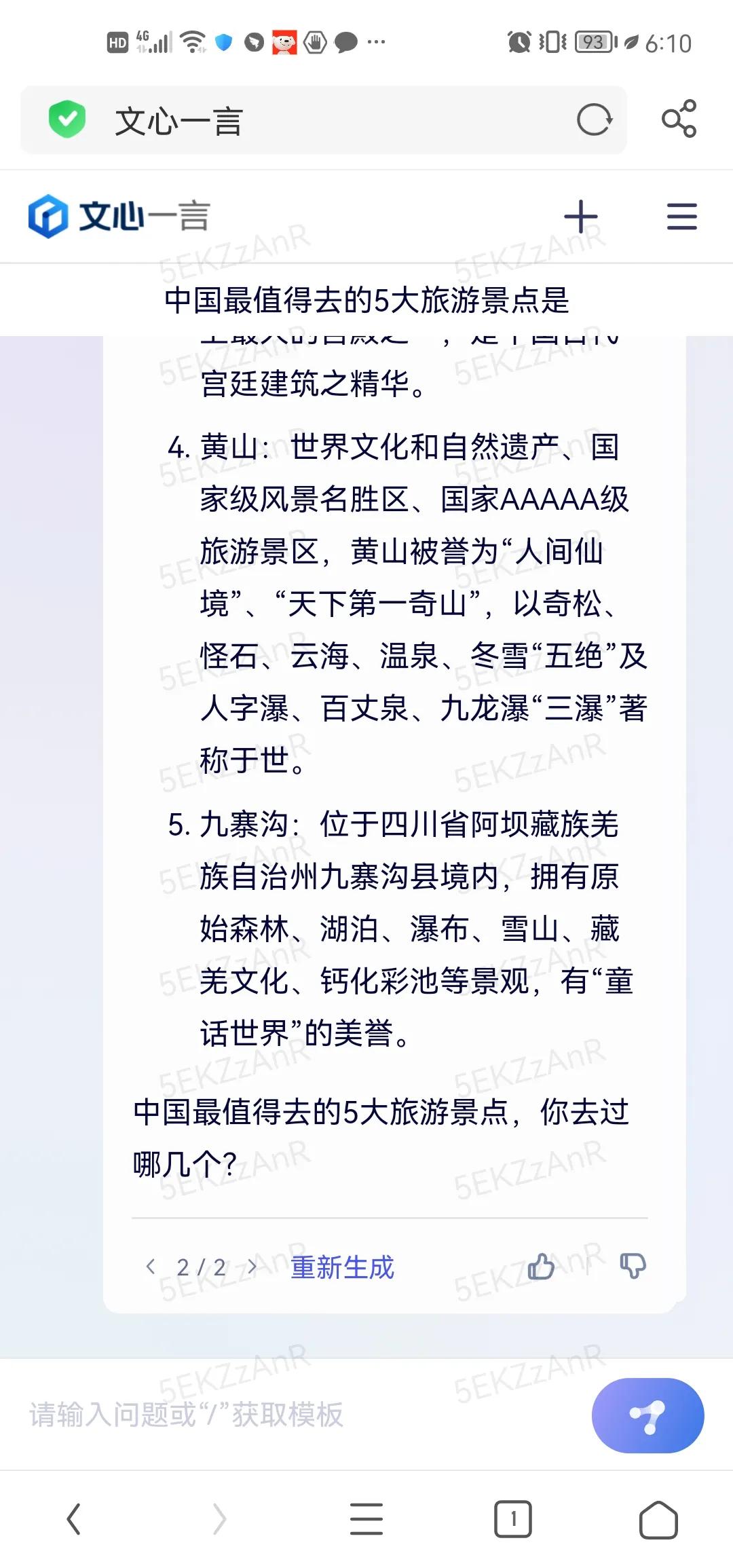The image size is (733, 1568).
Task: Send the message with the purple button
Action: 647,1416
